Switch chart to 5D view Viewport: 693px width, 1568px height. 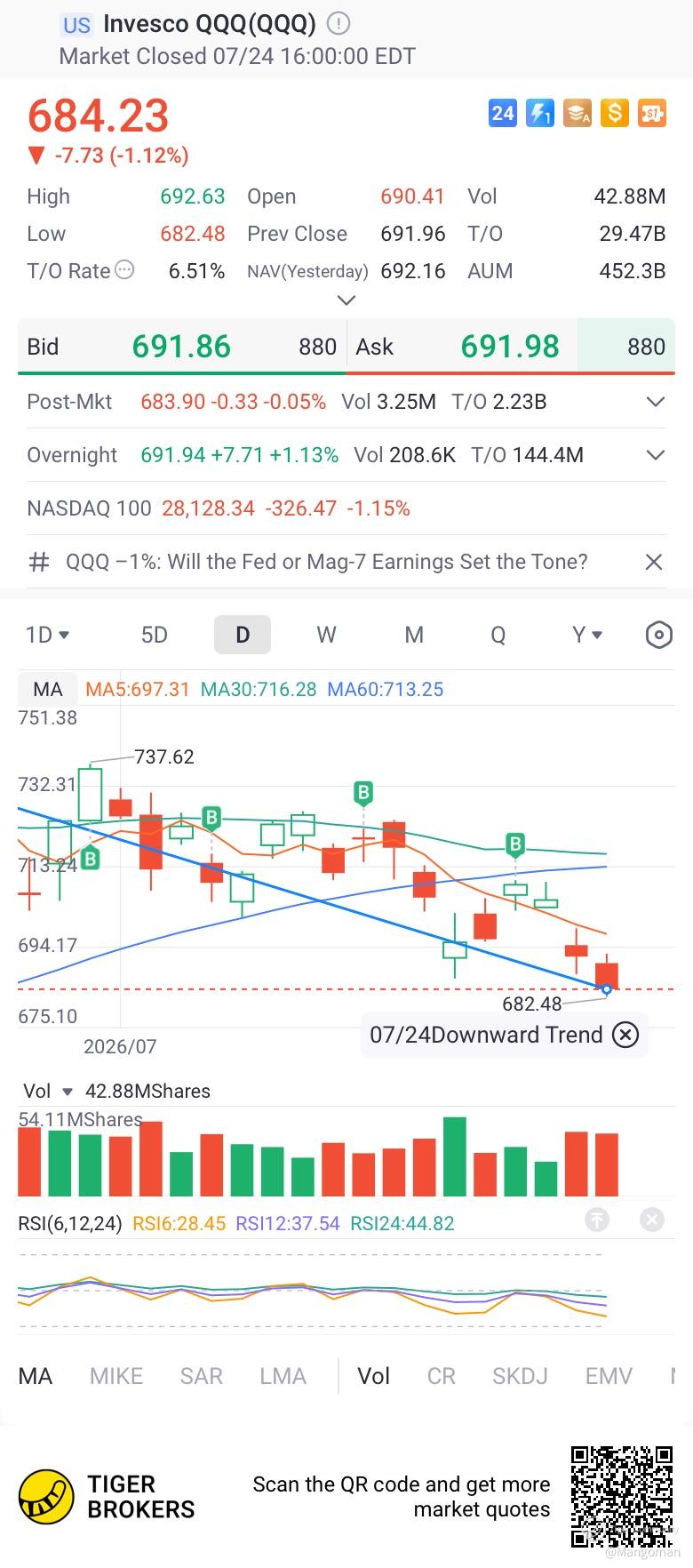pyautogui.click(x=155, y=635)
